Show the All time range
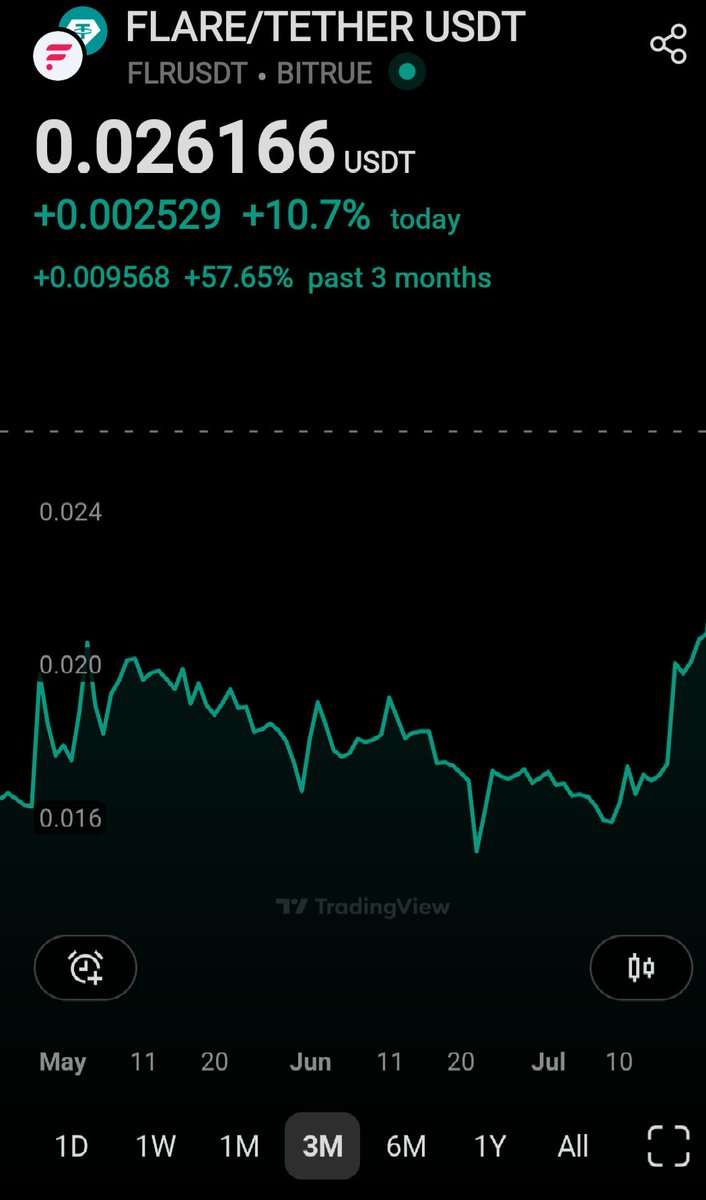 [x=573, y=1145]
